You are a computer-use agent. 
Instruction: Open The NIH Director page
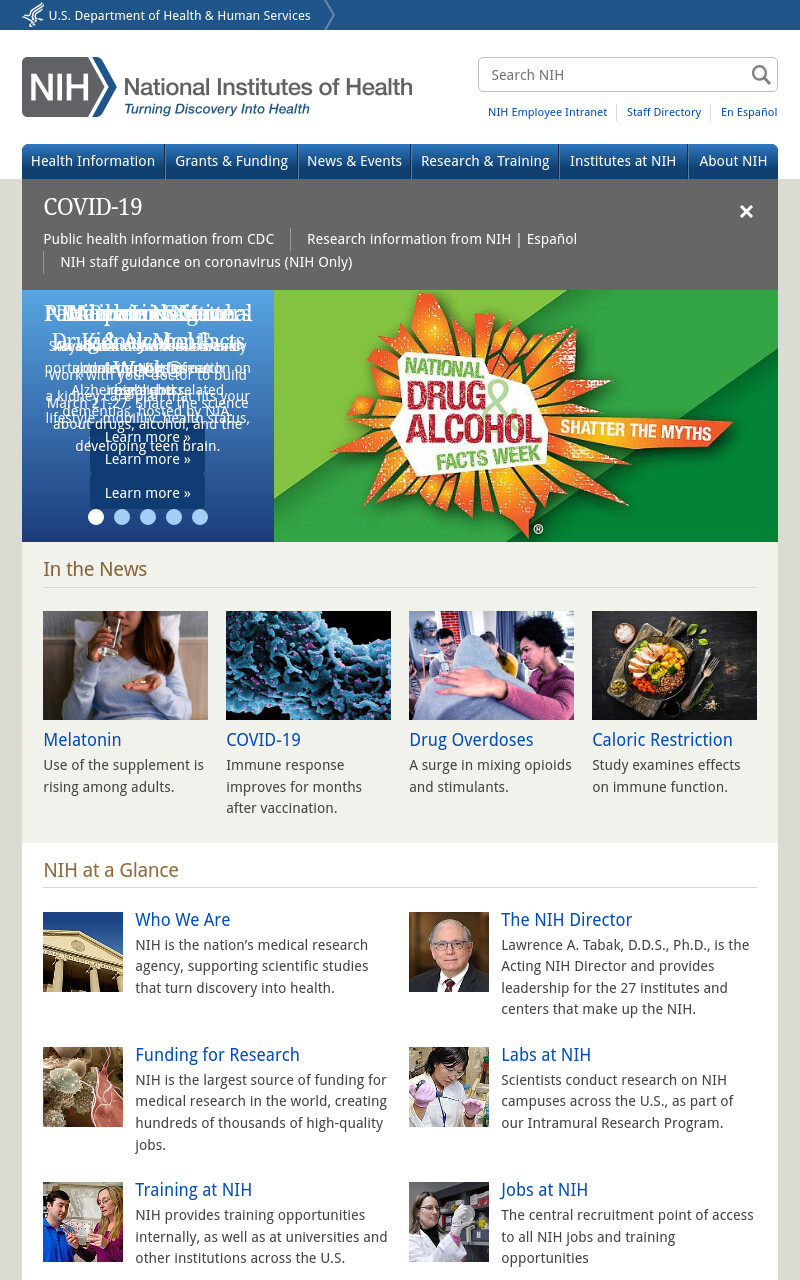tap(567, 920)
